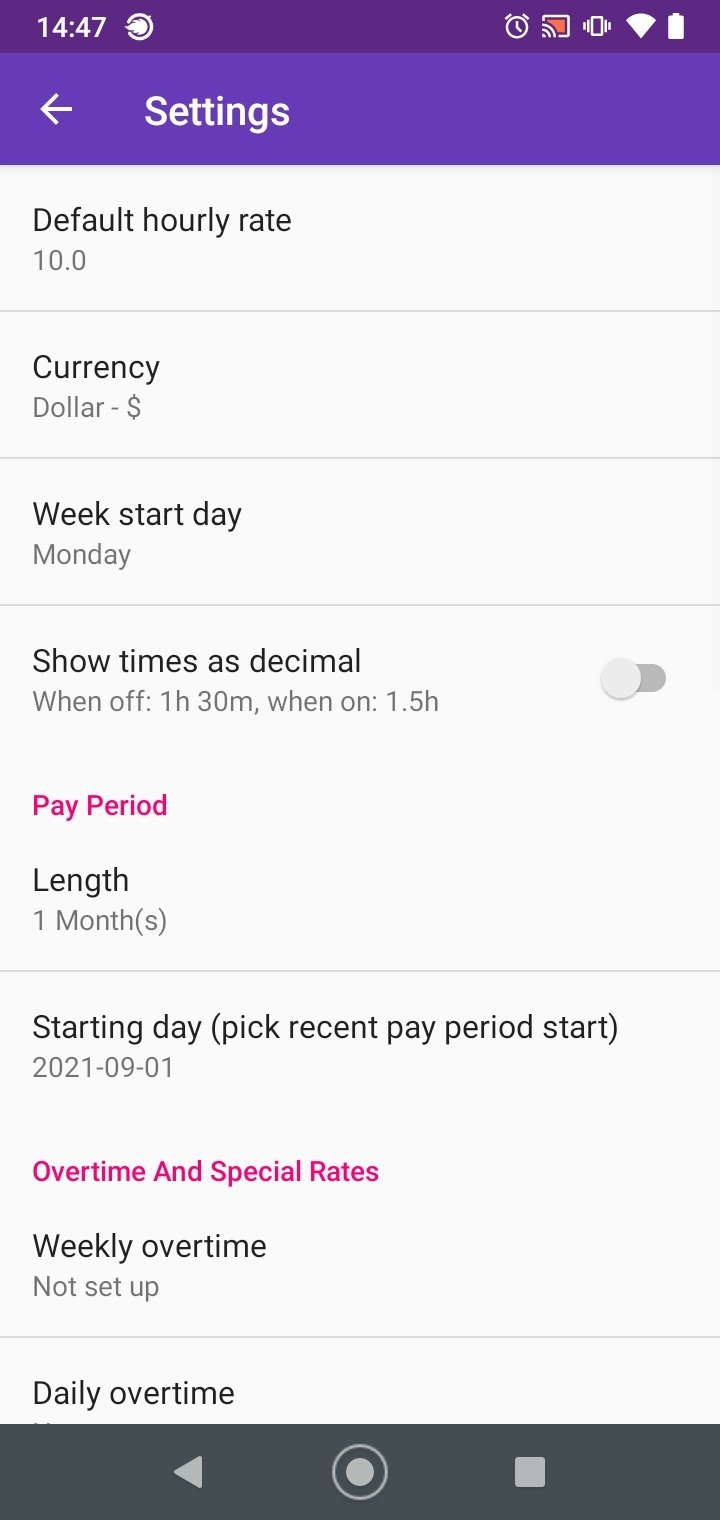
Task: Enable Show times as decimal switch
Action: pos(634,679)
